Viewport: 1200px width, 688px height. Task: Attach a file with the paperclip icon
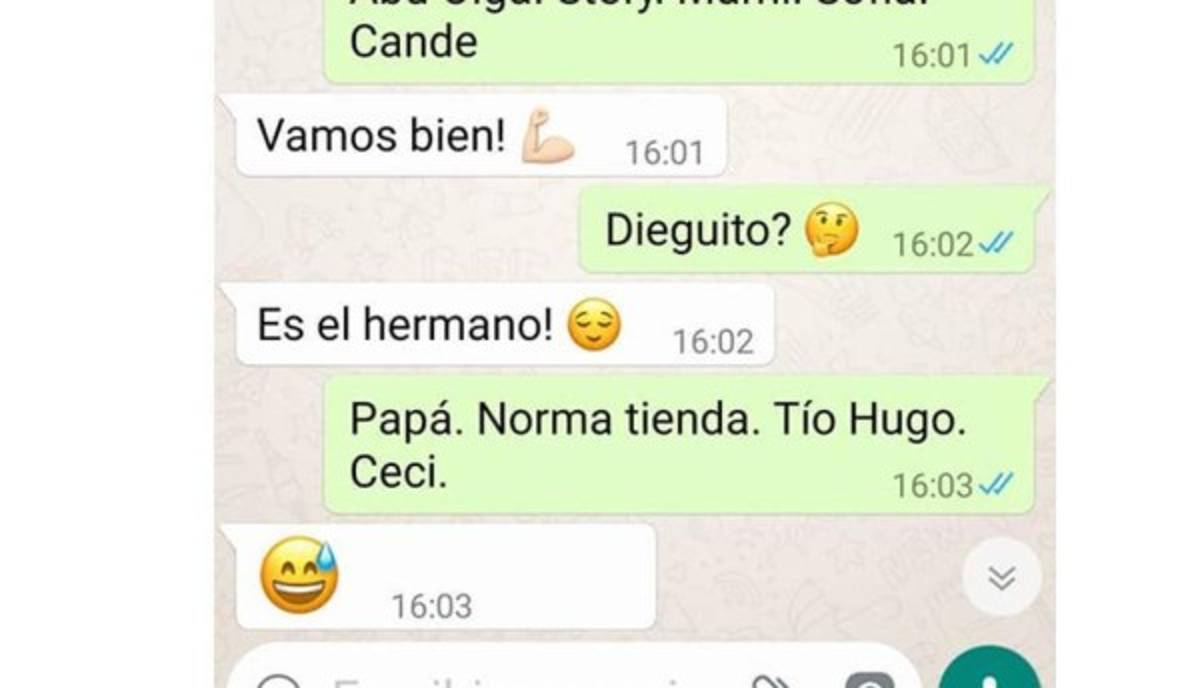click(771, 682)
